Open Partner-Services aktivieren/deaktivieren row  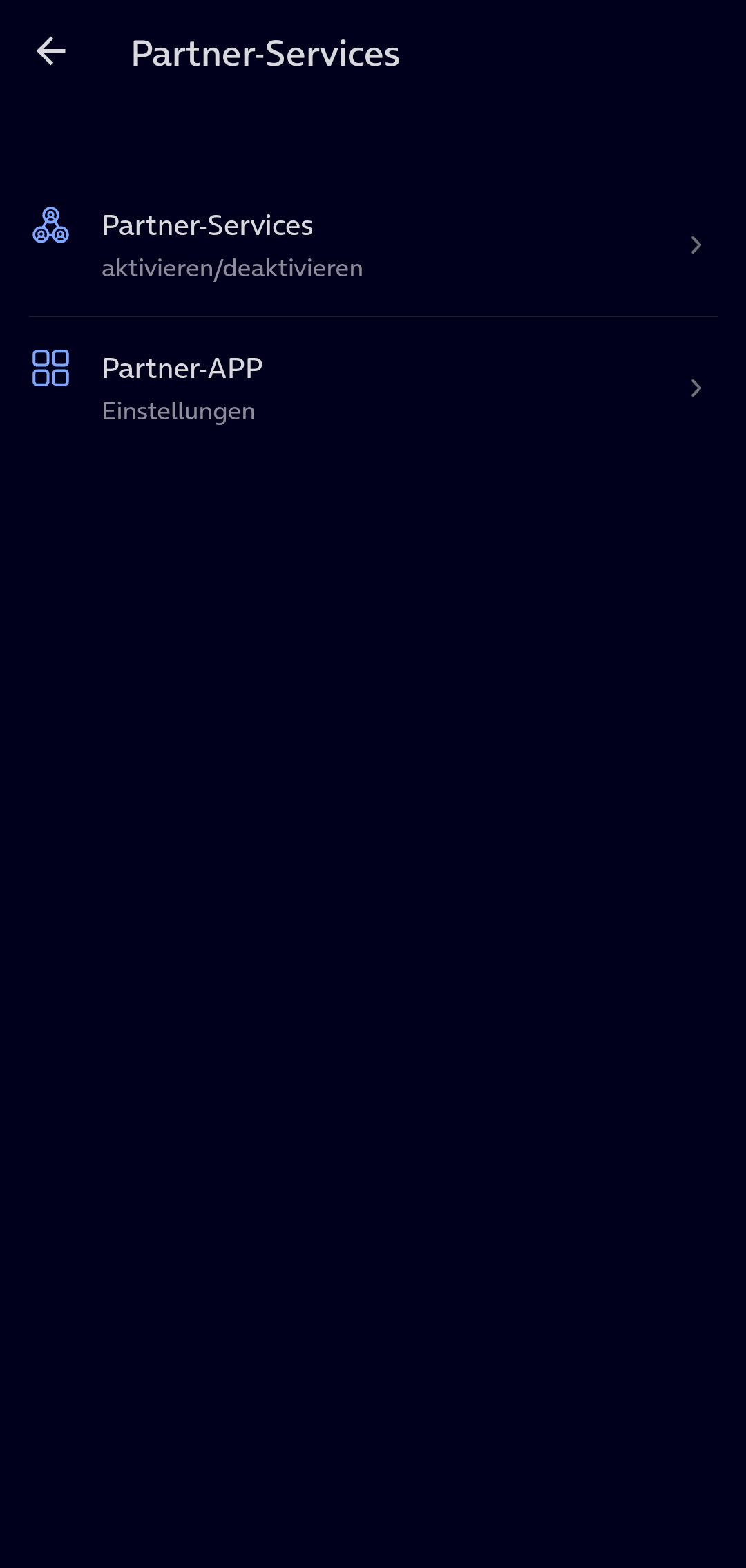pos(373,245)
